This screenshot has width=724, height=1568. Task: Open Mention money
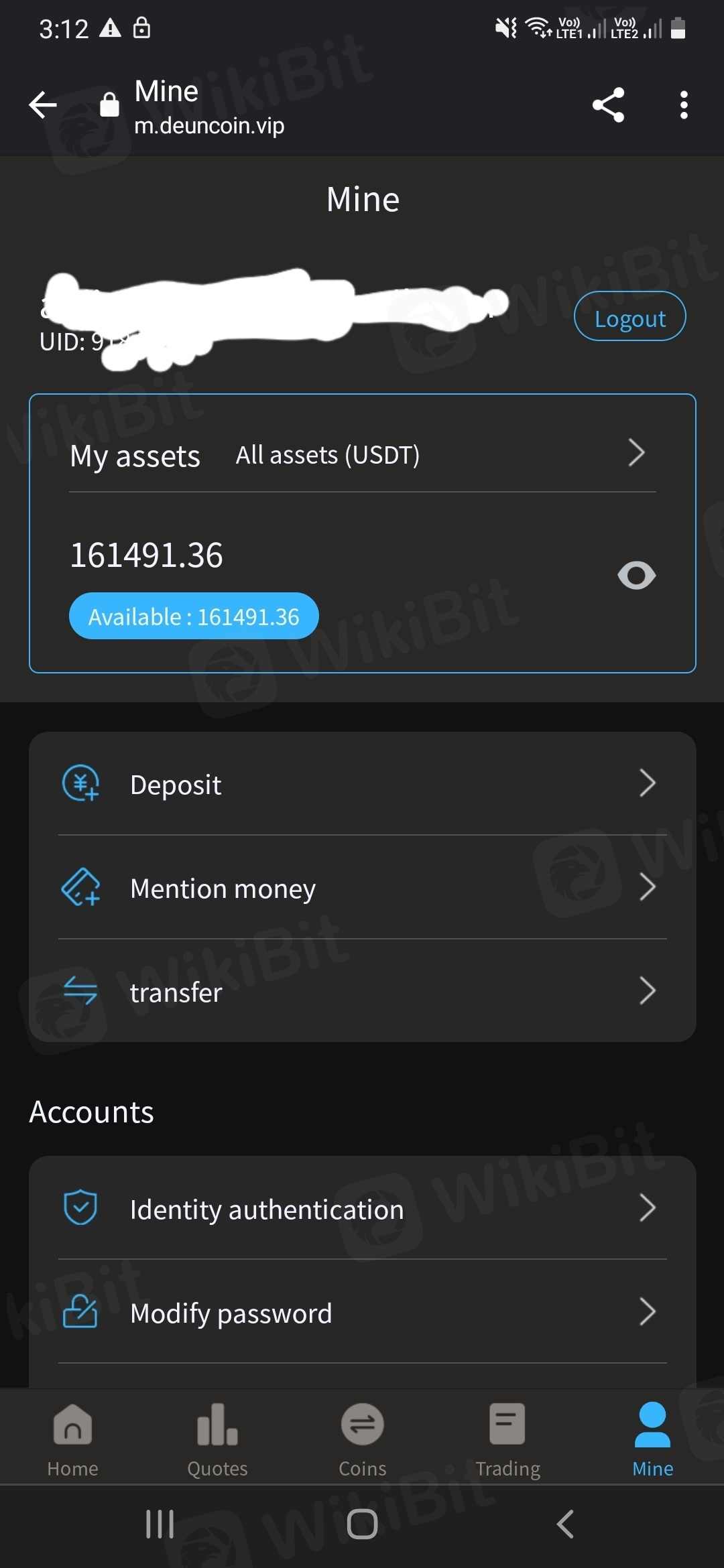click(x=362, y=888)
